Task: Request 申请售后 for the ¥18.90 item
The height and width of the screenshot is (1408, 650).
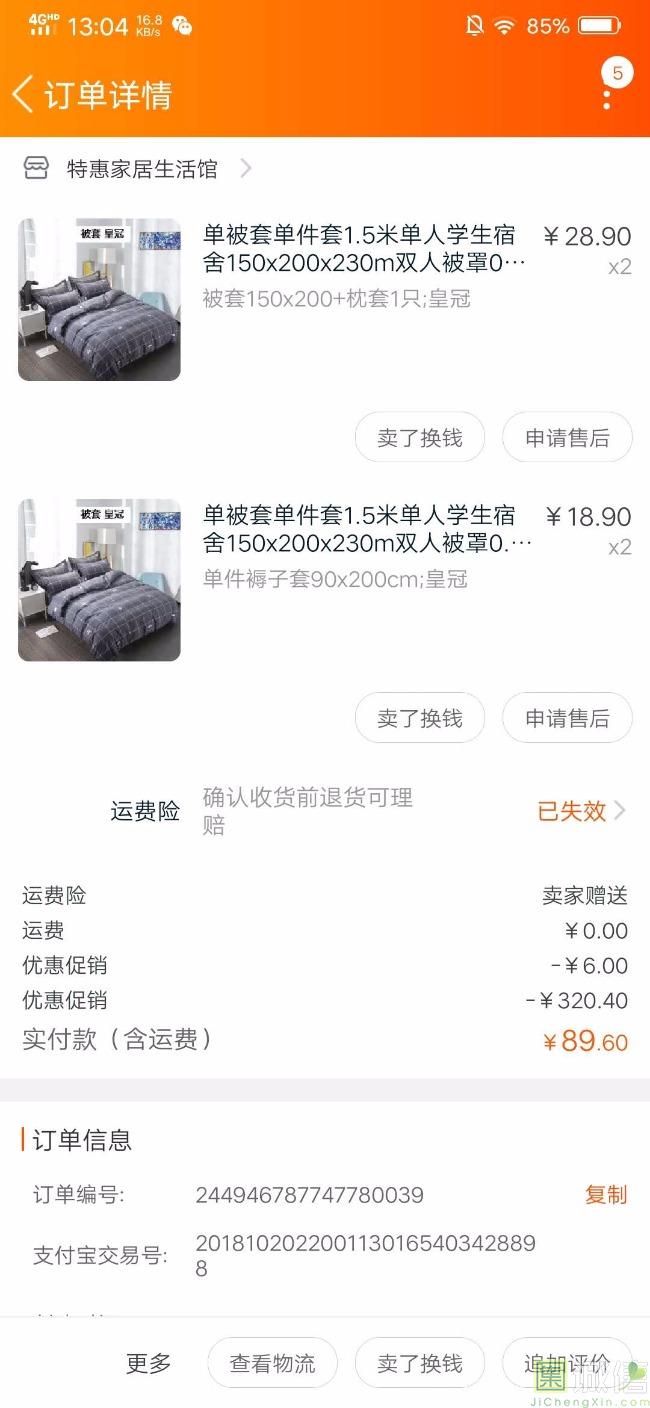Action: (567, 718)
